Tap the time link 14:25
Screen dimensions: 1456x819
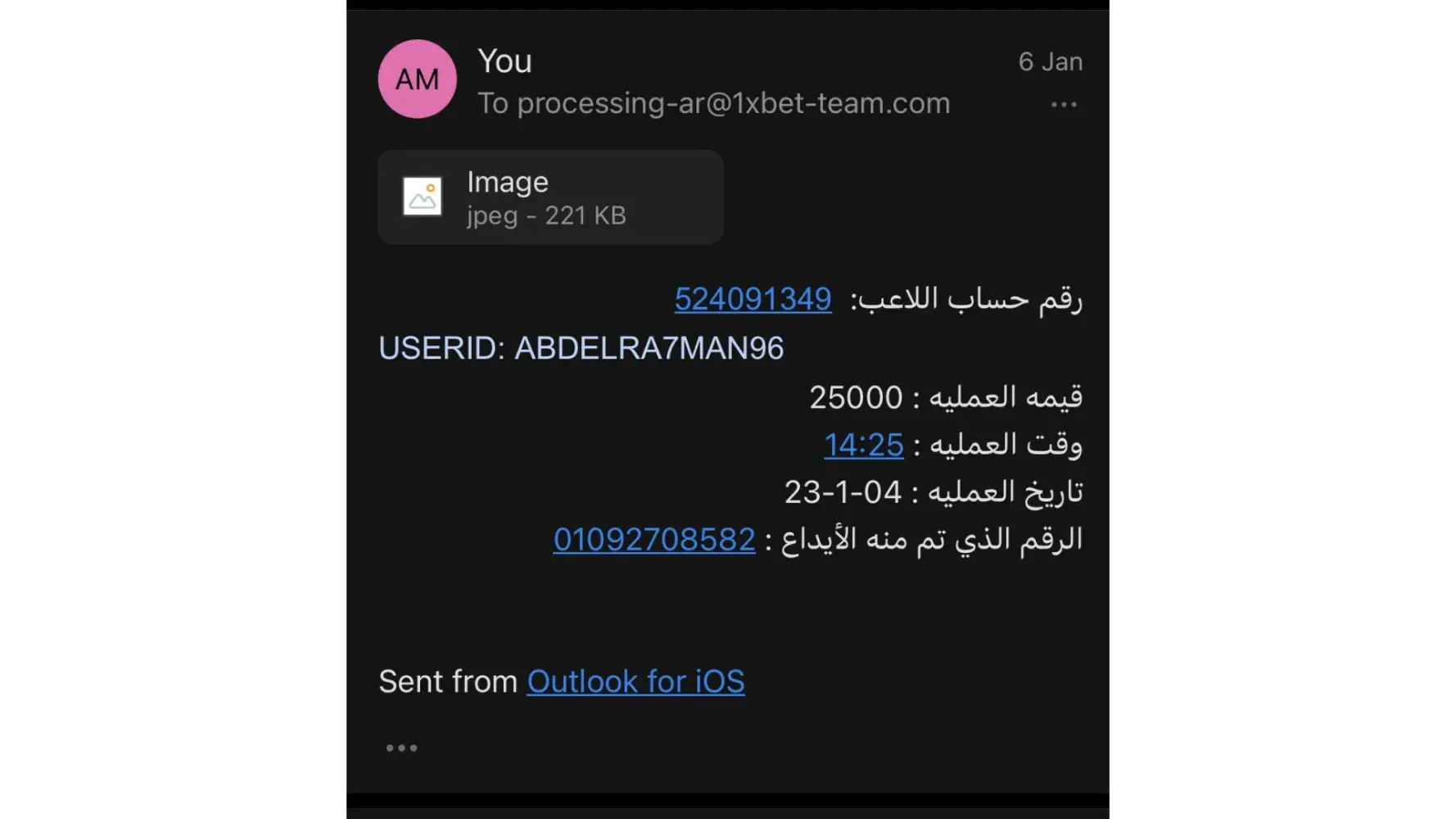(x=863, y=445)
